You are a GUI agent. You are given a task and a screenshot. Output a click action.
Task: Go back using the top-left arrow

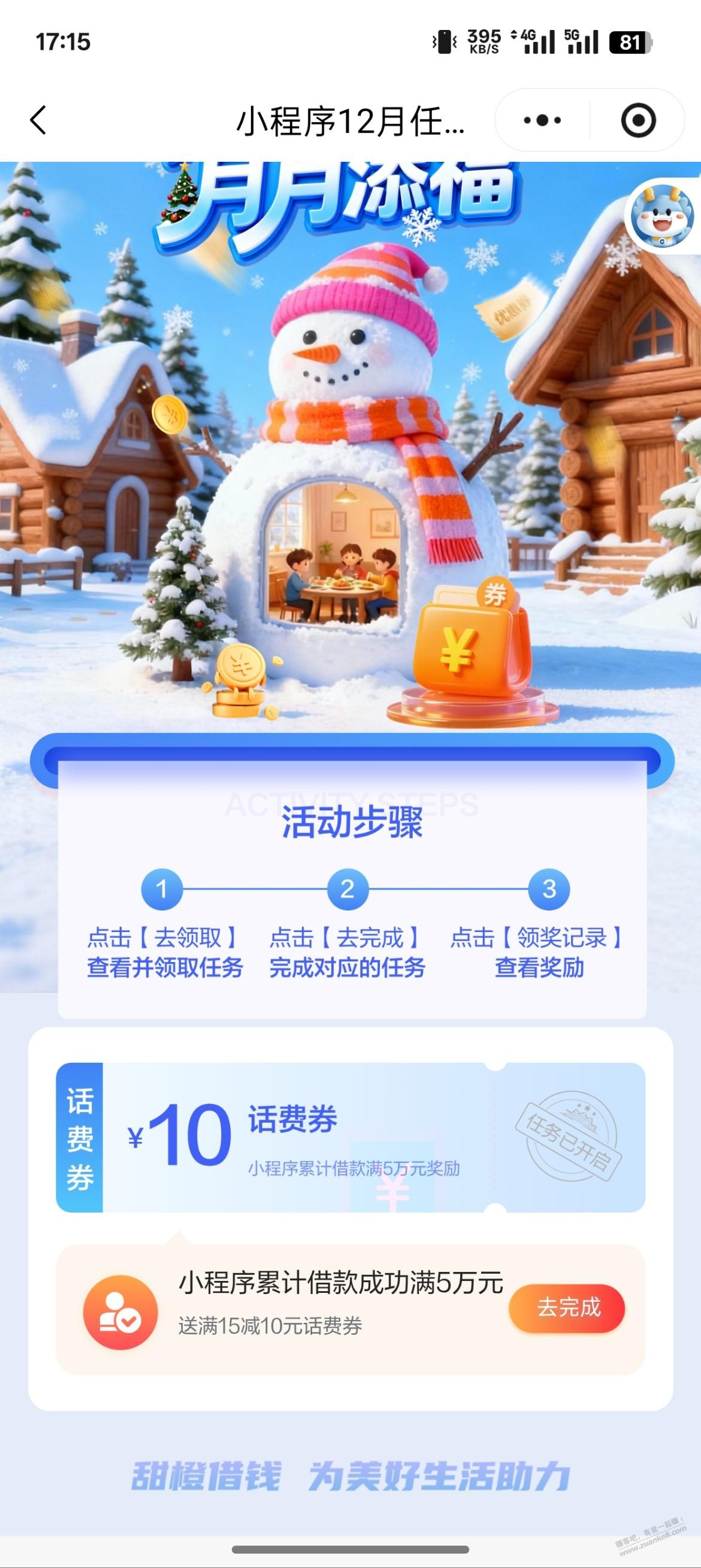coord(38,120)
